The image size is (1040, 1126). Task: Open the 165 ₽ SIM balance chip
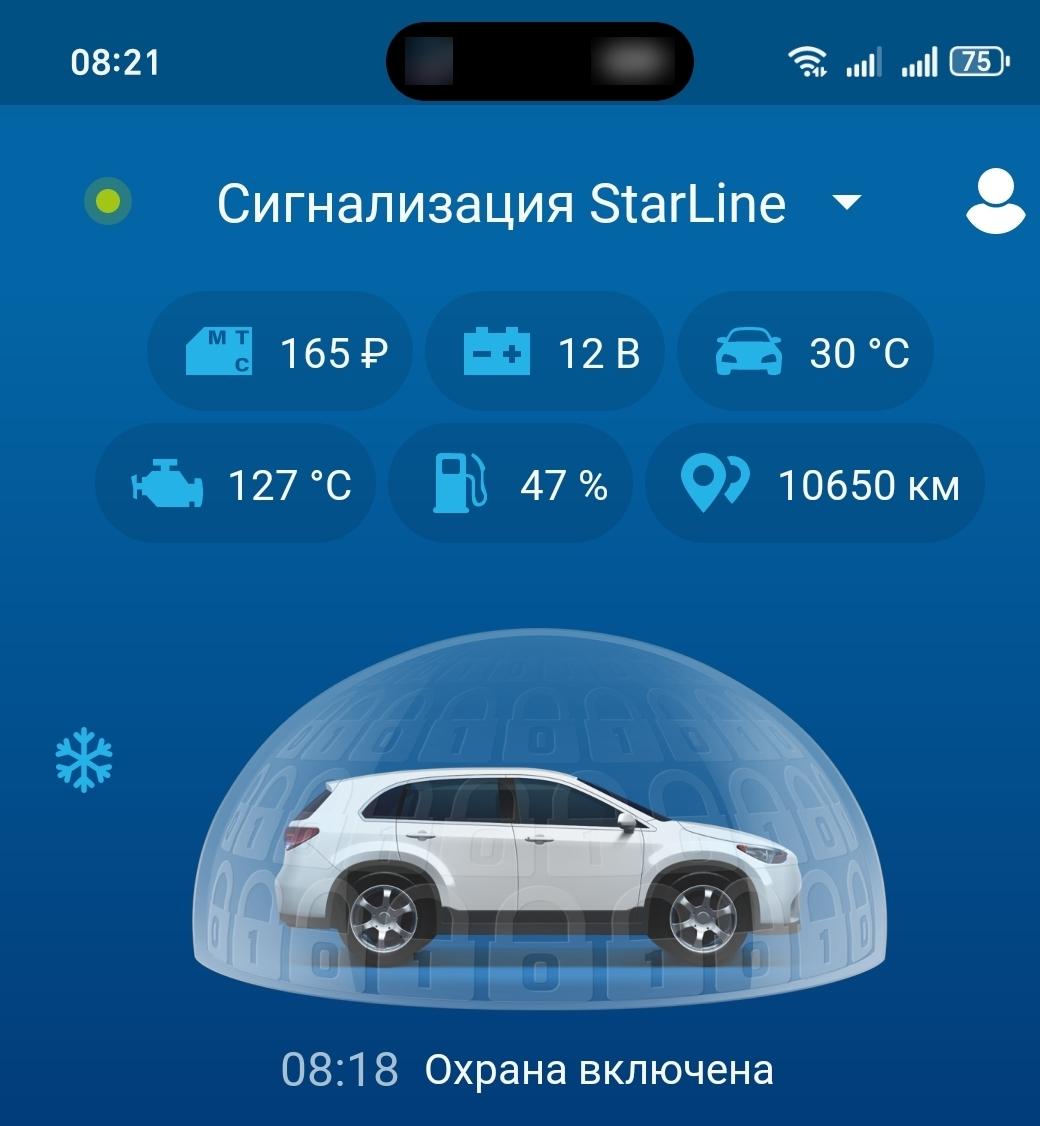(280, 353)
